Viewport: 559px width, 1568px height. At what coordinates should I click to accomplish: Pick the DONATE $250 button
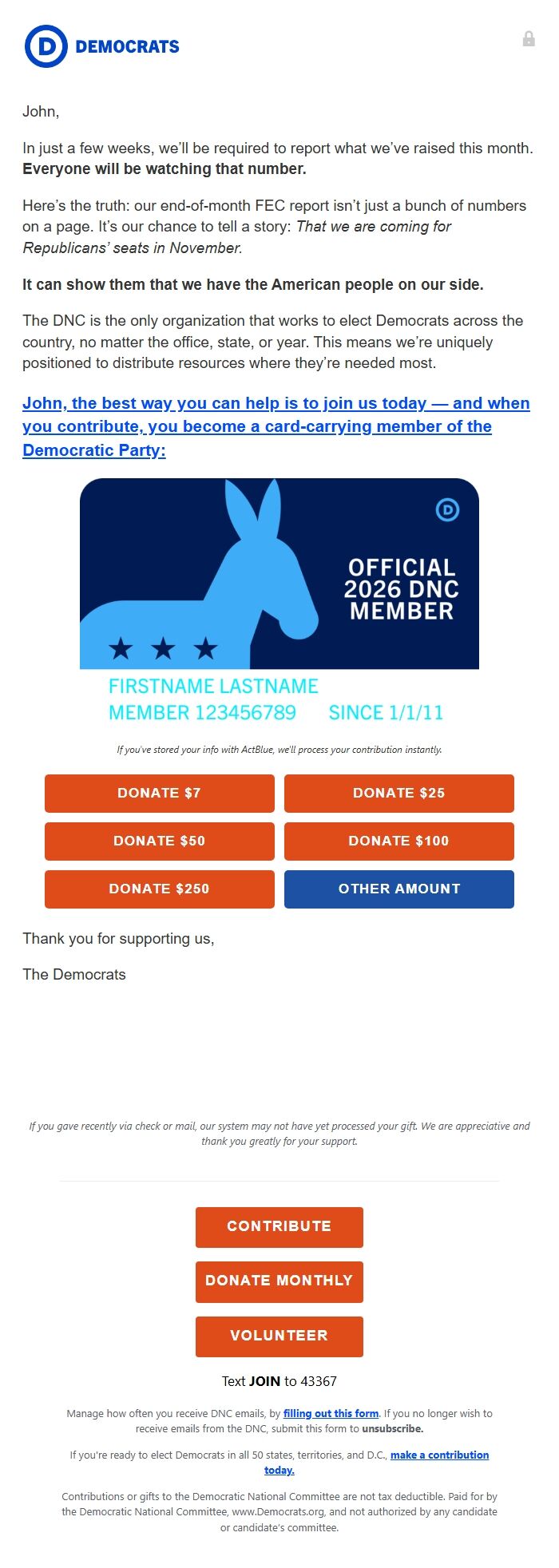[159, 889]
